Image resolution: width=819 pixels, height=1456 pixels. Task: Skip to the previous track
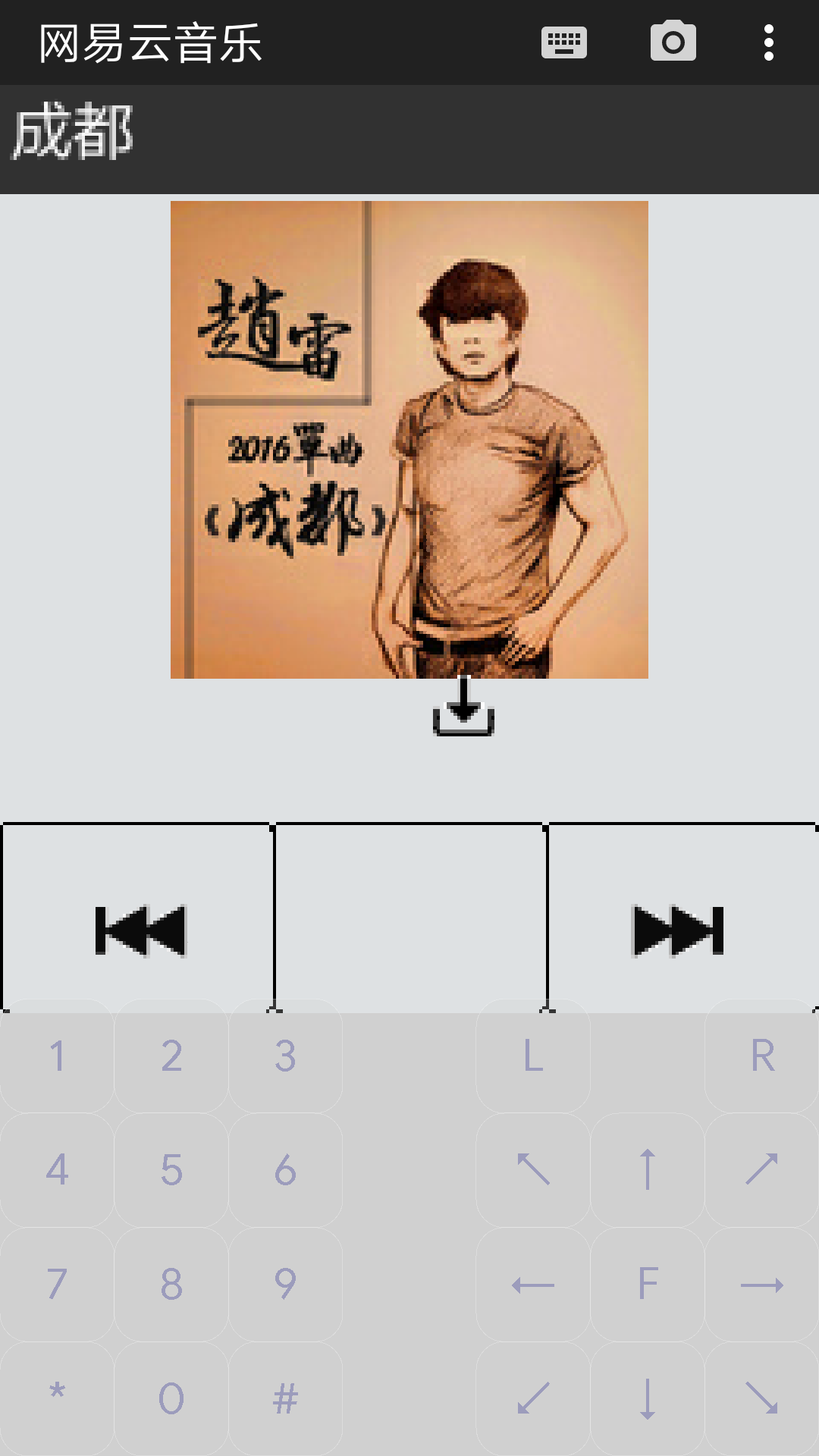click(x=140, y=930)
